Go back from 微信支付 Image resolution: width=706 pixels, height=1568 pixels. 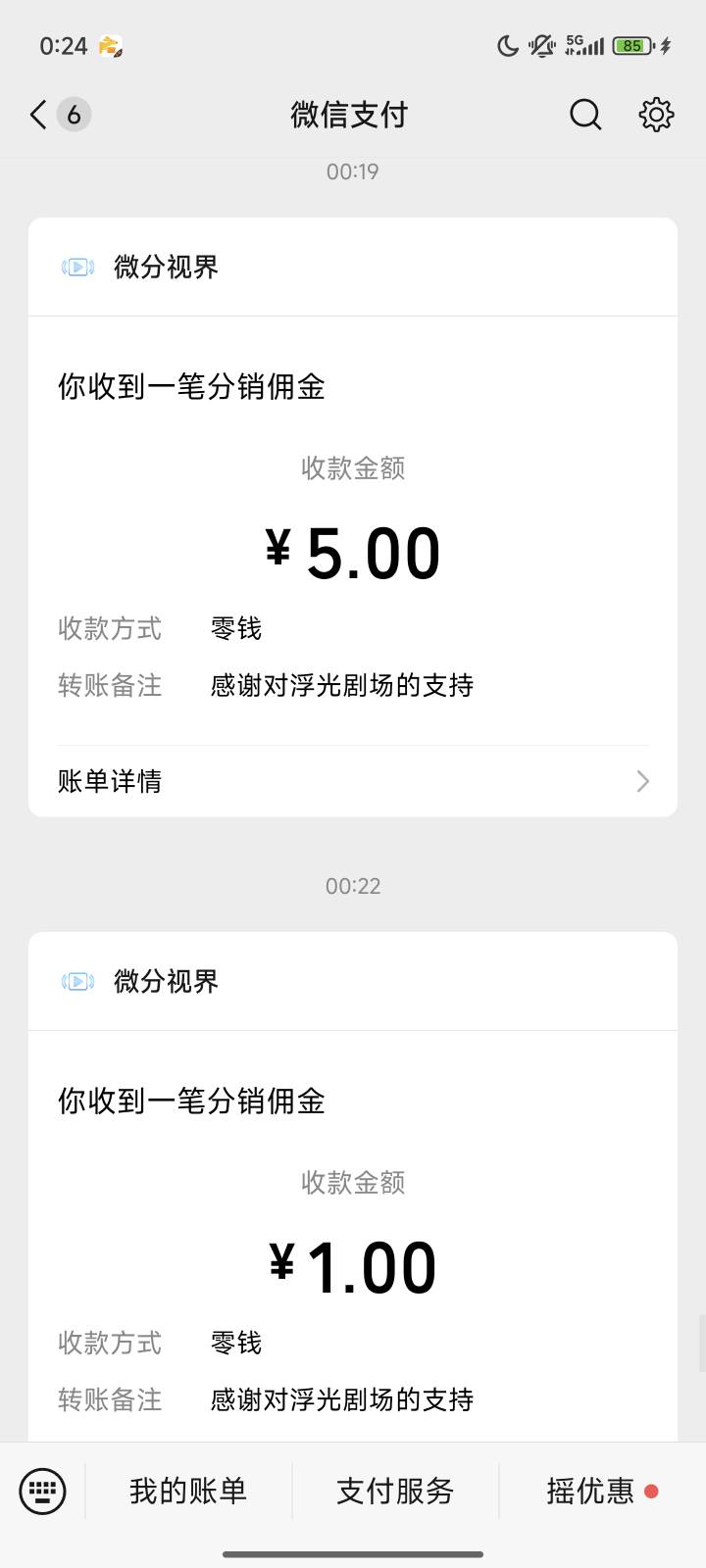pos(39,115)
